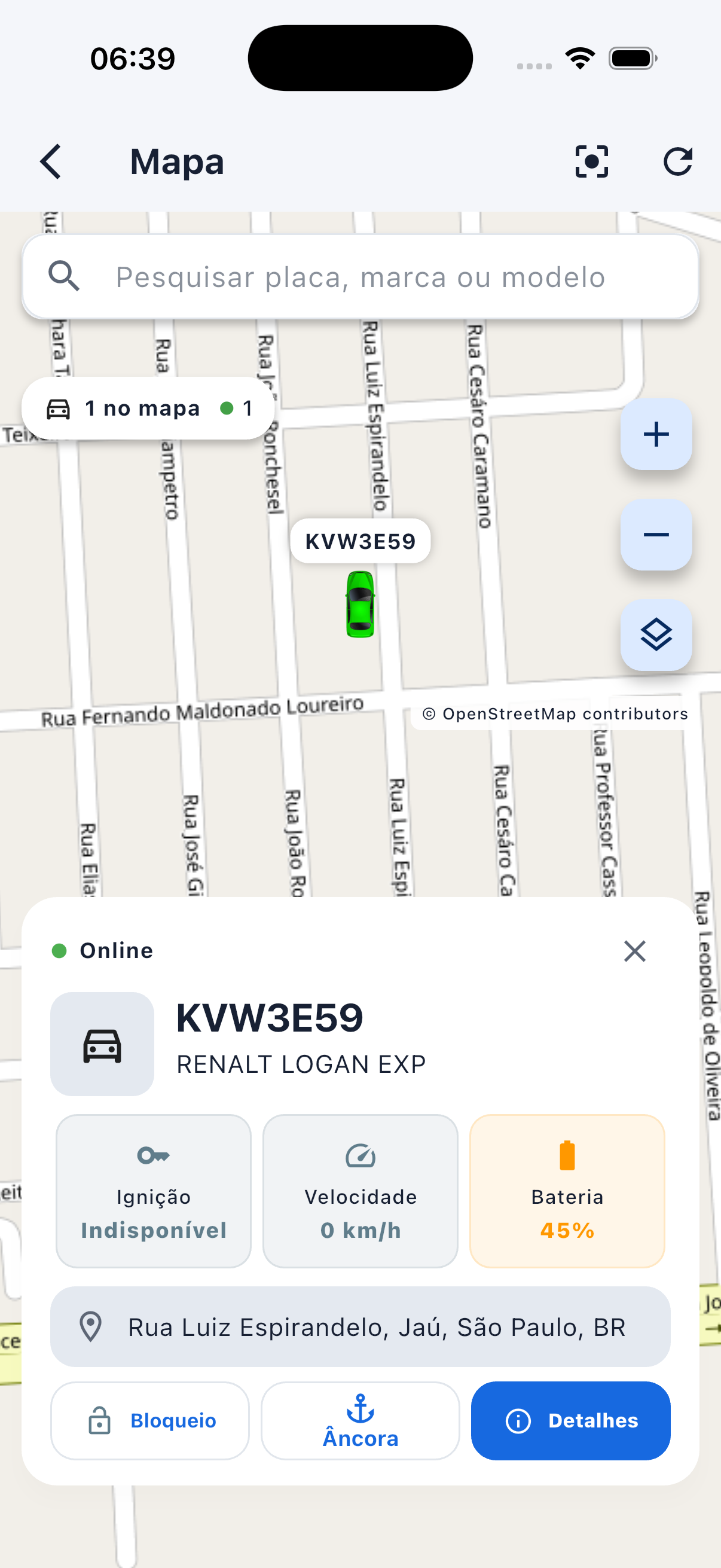Image resolution: width=721 pixels, height=1568 pixels.
Task: Open the Pesquisar placa search field
Action: point(360,277)
